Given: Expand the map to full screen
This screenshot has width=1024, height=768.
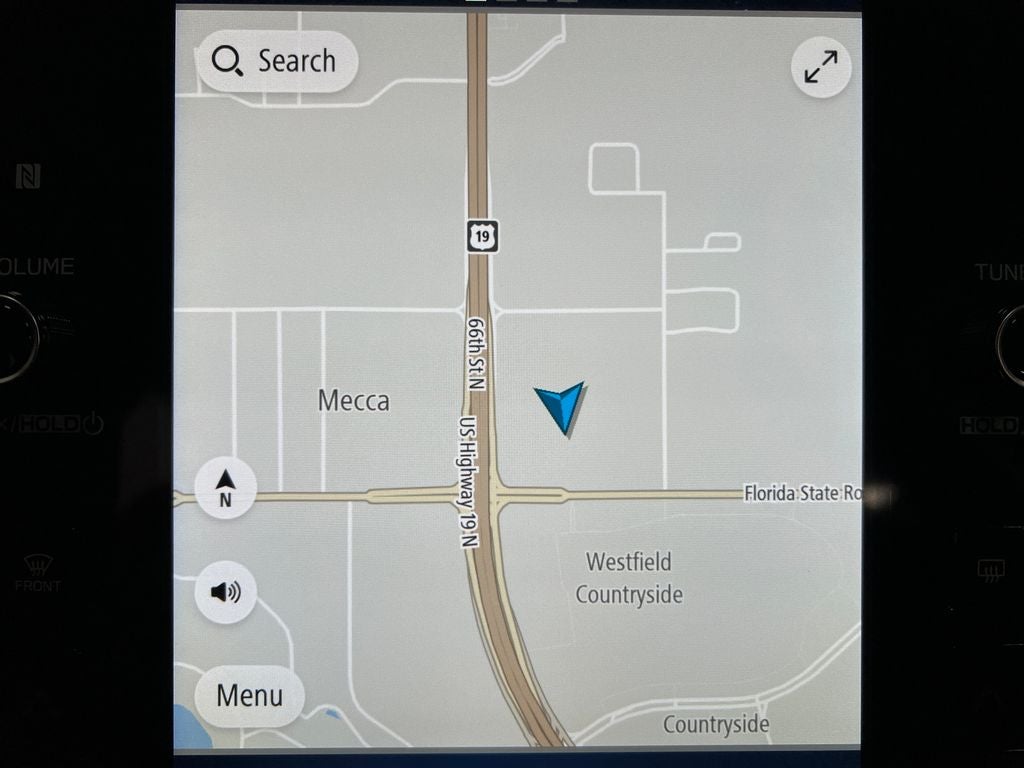Looking at the screenshot, I should [821, 67].
